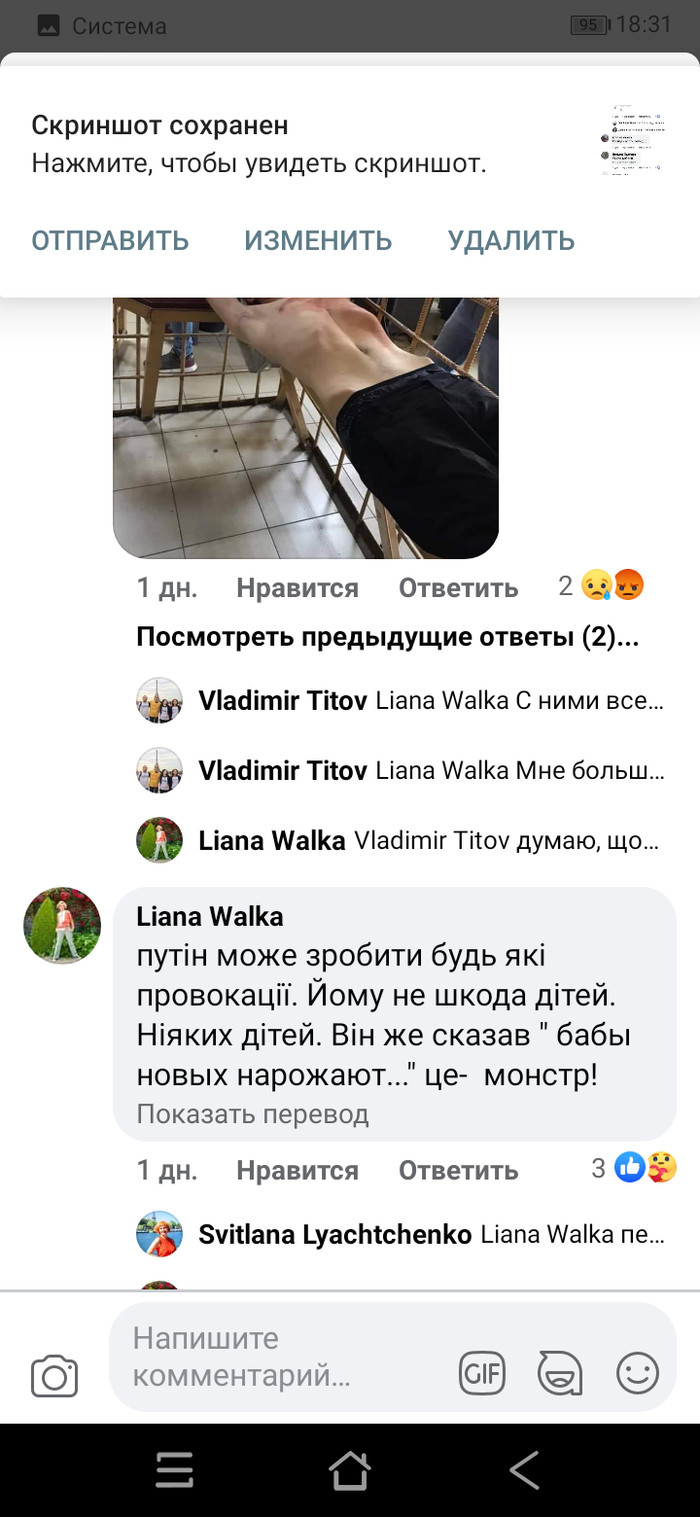Tap УДАЛИТЬ to delete the screenshot

511,241
